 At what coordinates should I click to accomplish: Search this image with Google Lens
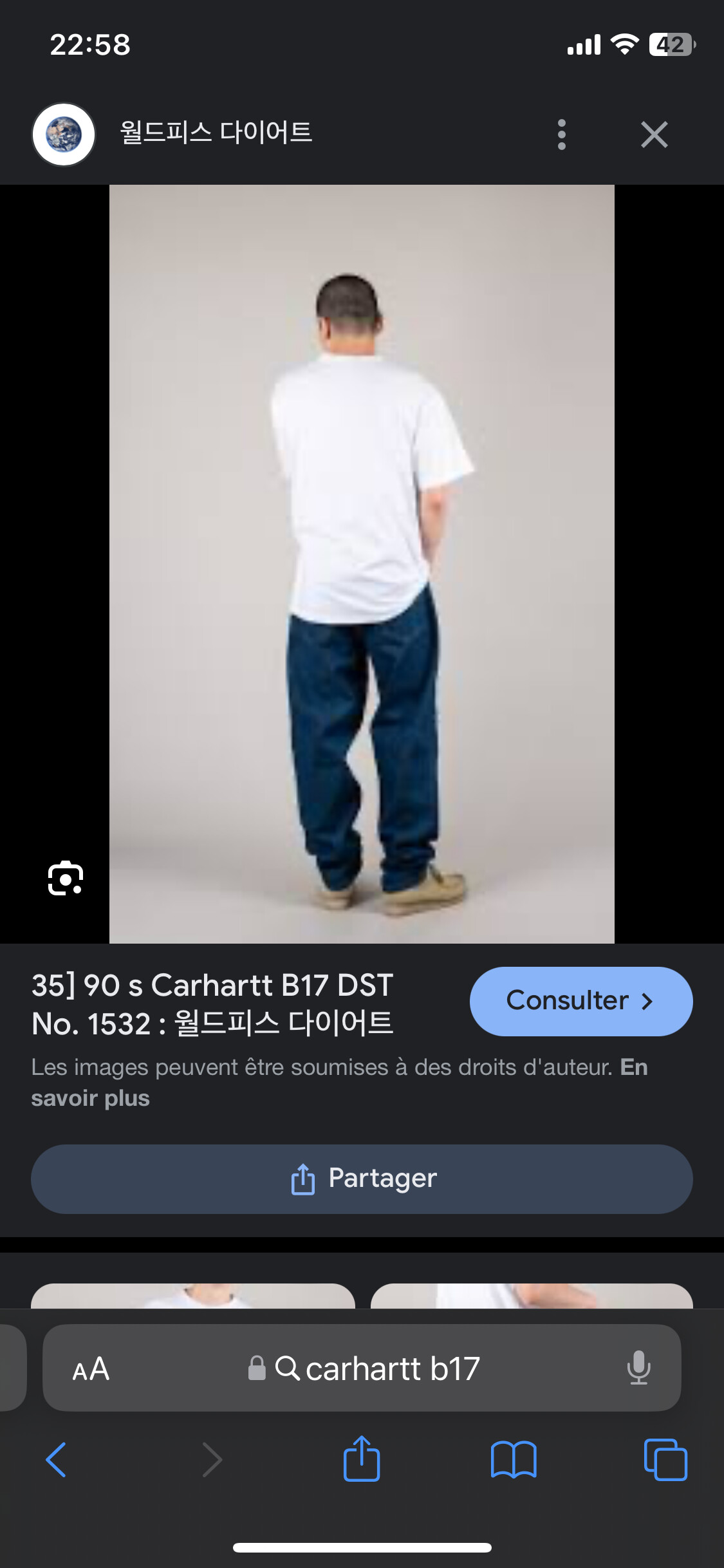(66, 878)
